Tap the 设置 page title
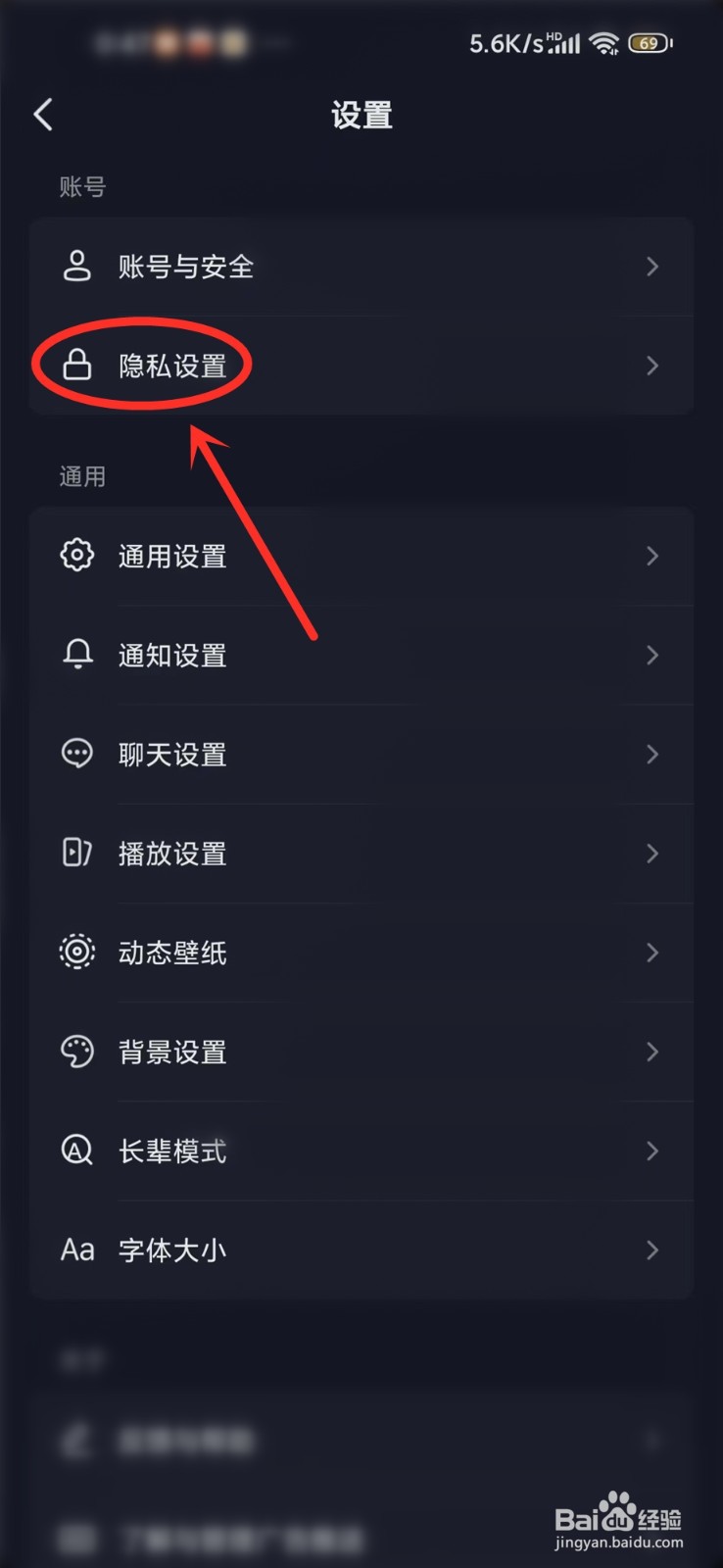Screen dimensions: 723x1568 click(x=361, y=115)
